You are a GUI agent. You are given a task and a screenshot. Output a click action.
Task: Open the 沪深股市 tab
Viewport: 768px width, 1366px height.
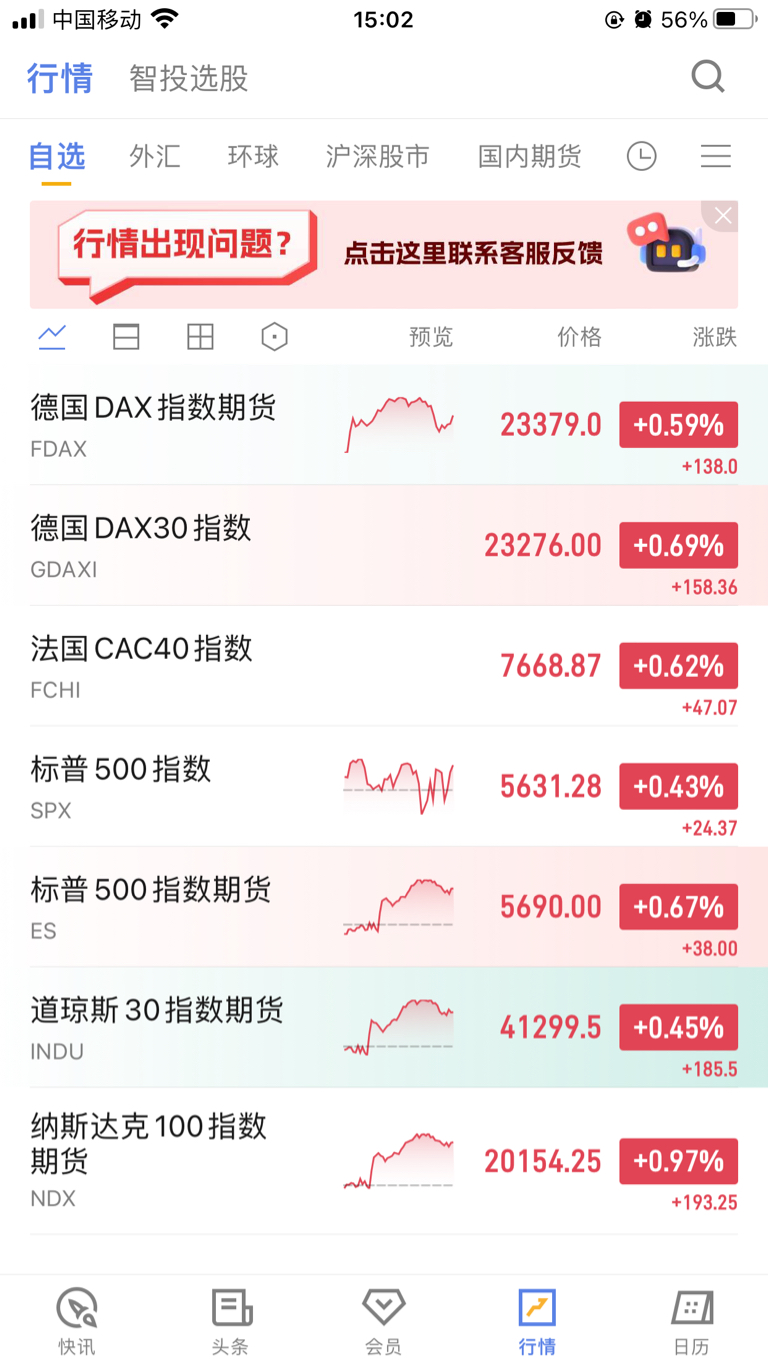pos(378,156)
